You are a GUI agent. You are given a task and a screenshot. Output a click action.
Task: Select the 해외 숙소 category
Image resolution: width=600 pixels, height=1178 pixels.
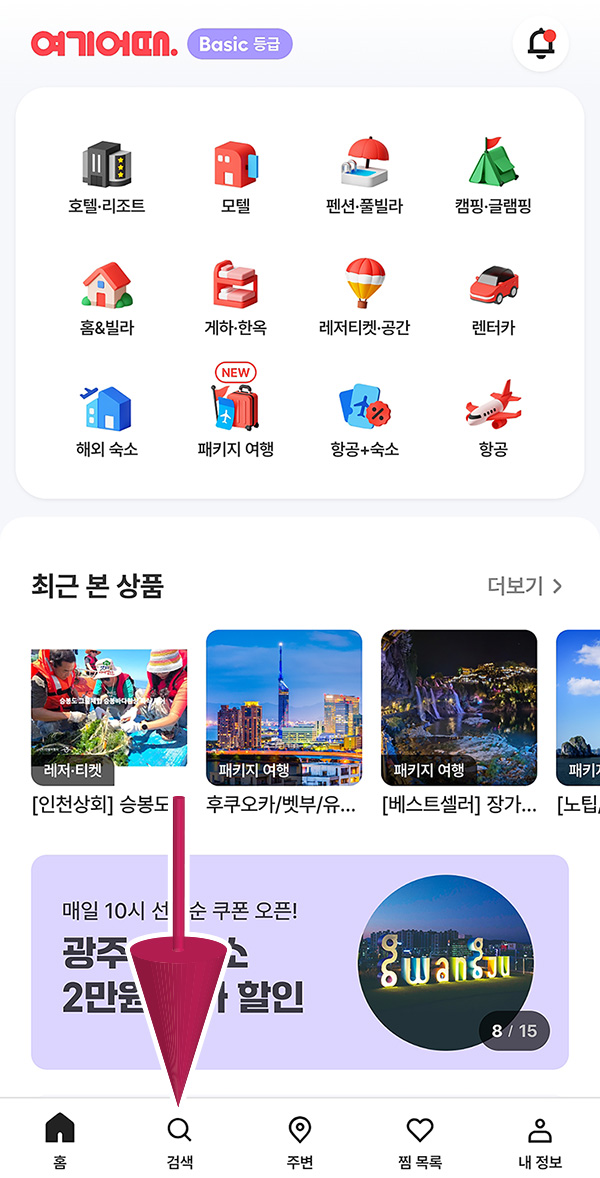[106, 420]
